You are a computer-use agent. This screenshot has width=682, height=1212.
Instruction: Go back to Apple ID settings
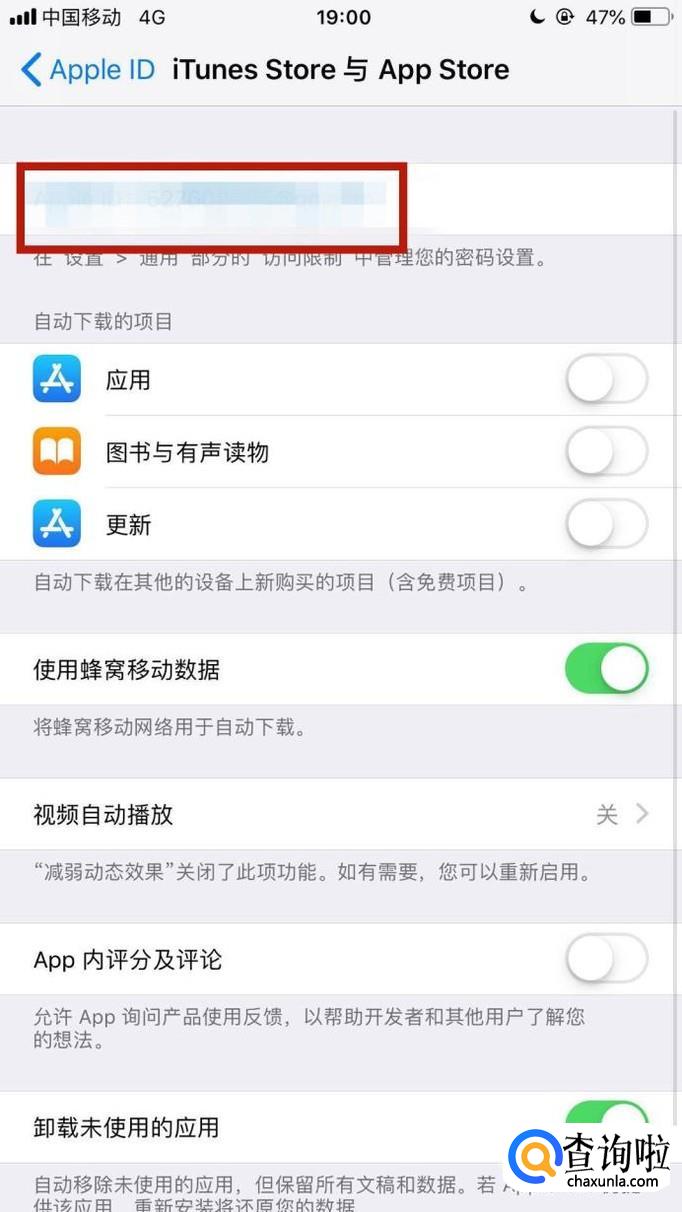click(88, 70)
